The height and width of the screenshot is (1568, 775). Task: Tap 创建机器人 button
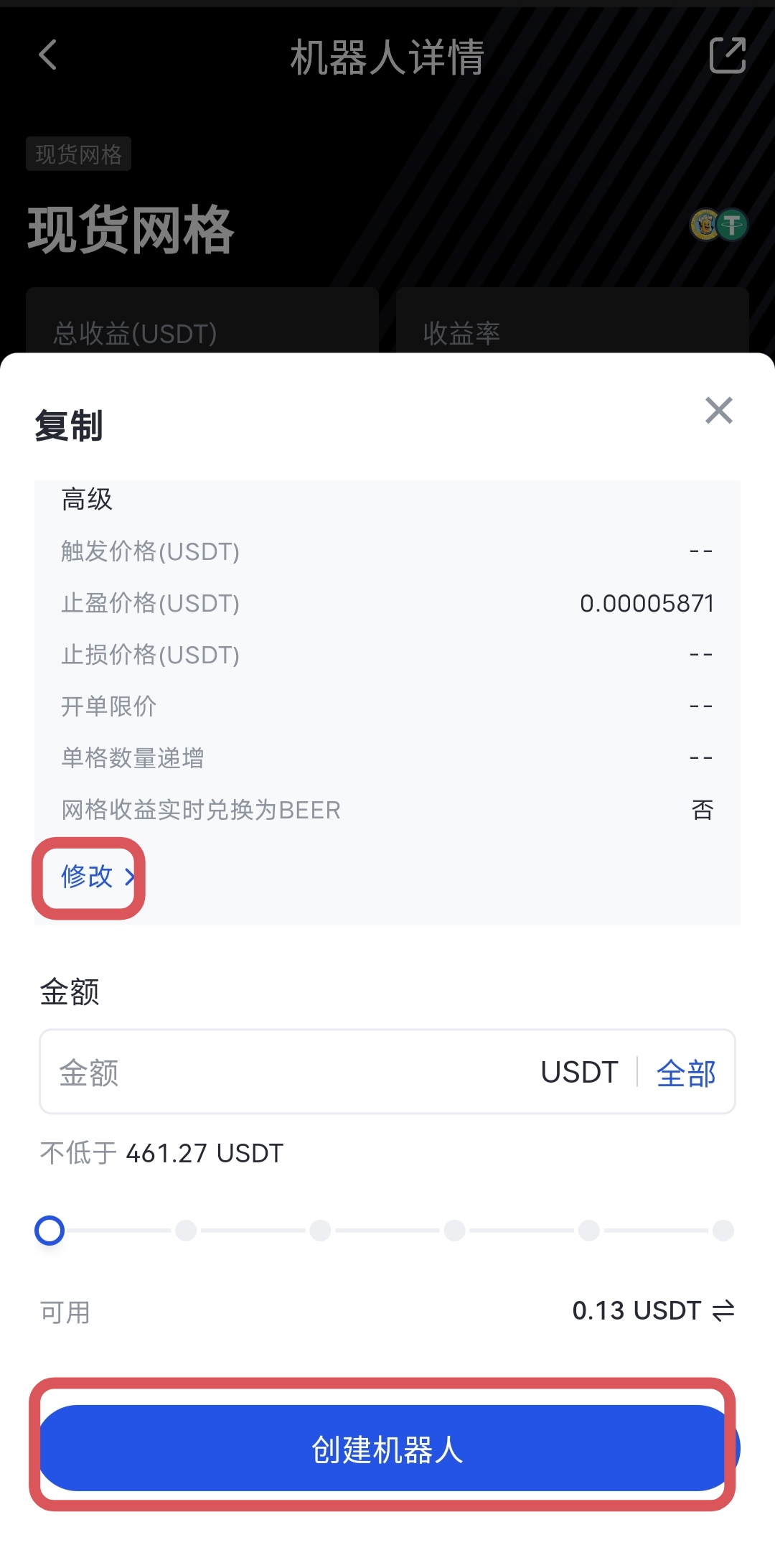pyautogui.click(x=387, y=1449)
